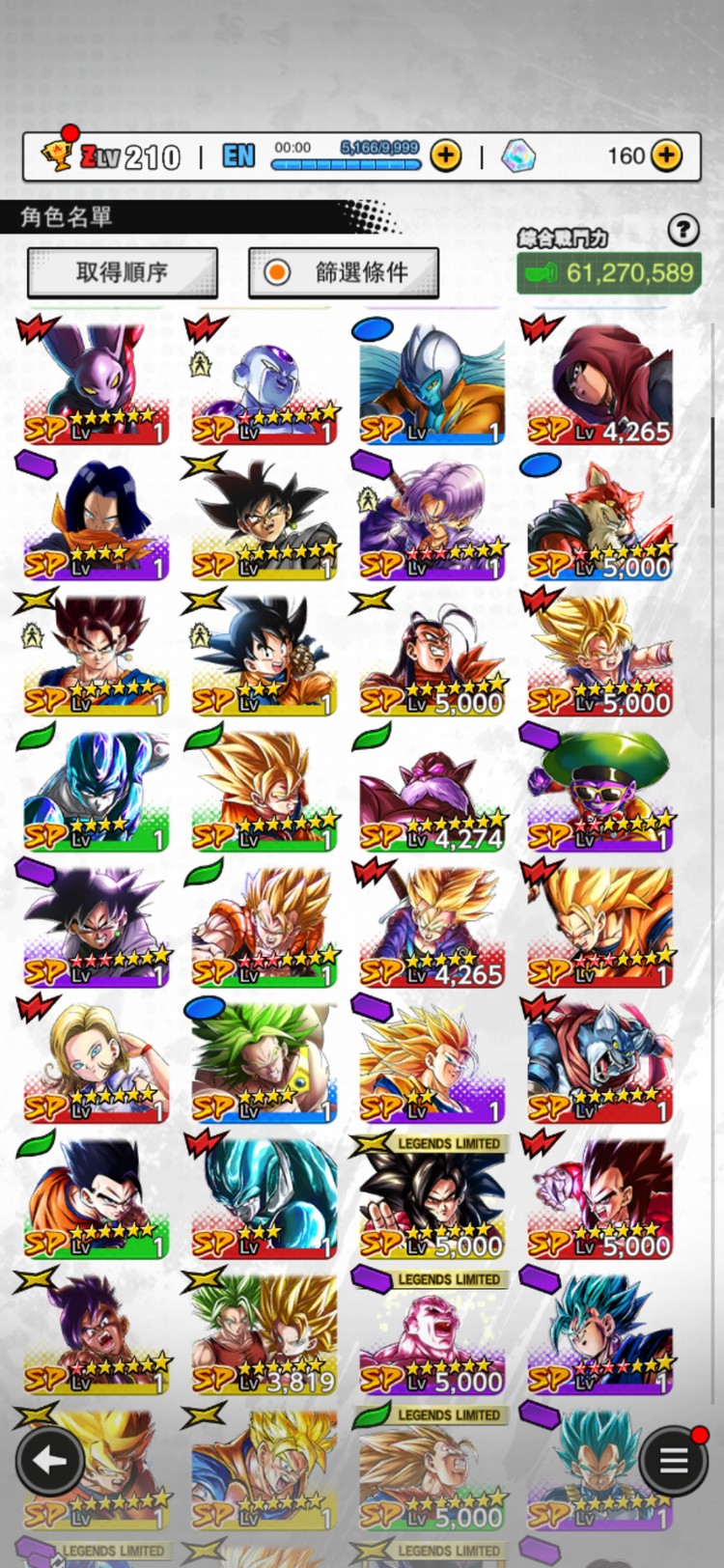Go back with the arrow button
The image size is (724, 1568).
point(50,1461)
